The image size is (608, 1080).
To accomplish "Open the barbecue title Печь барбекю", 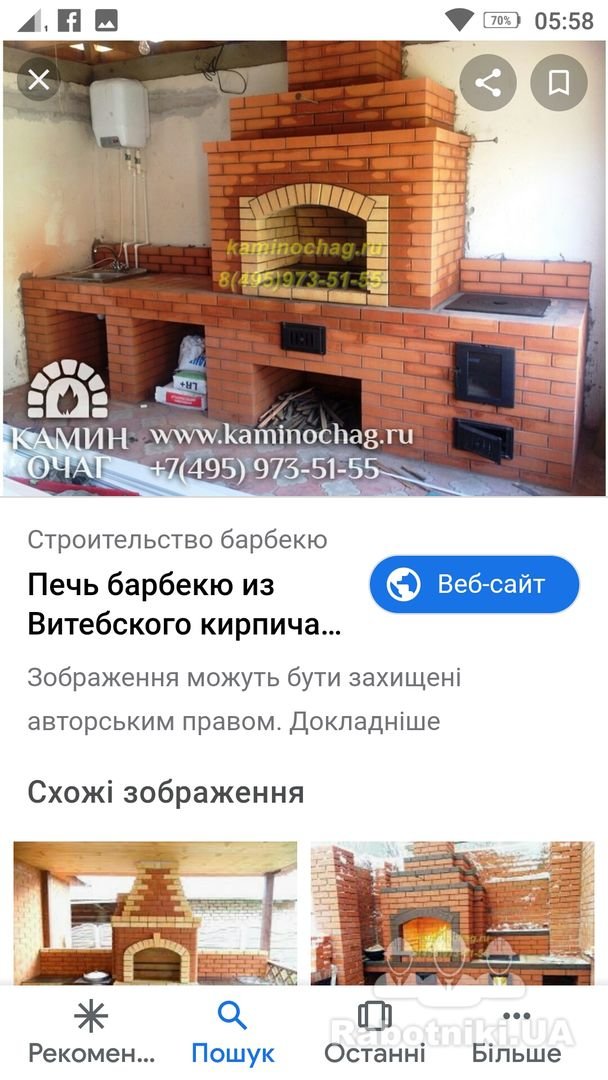I will pos(184,605).
